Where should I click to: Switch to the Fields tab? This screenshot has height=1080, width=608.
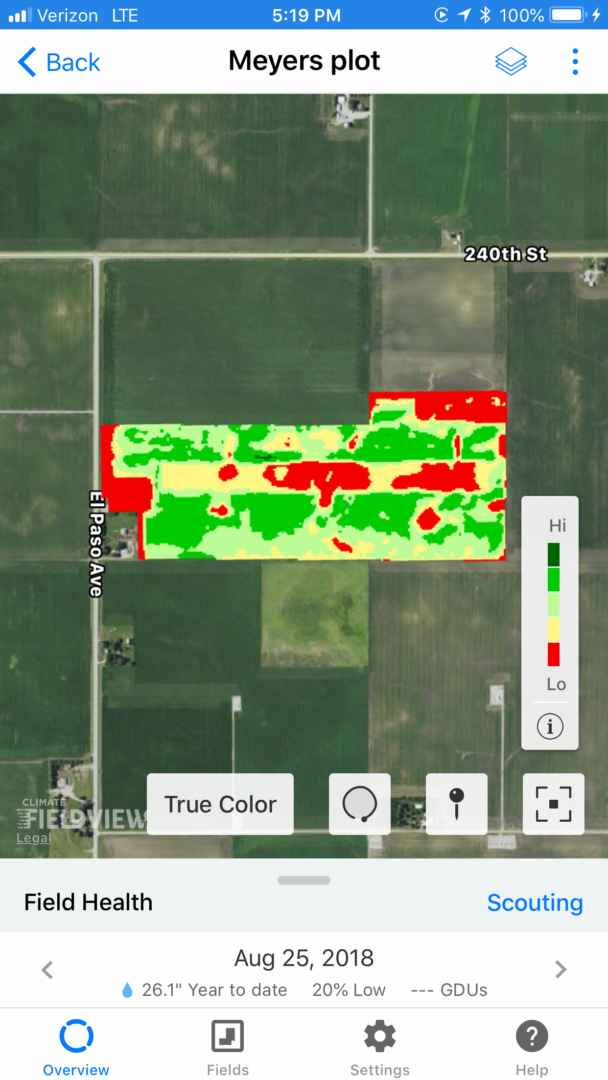228,1047
